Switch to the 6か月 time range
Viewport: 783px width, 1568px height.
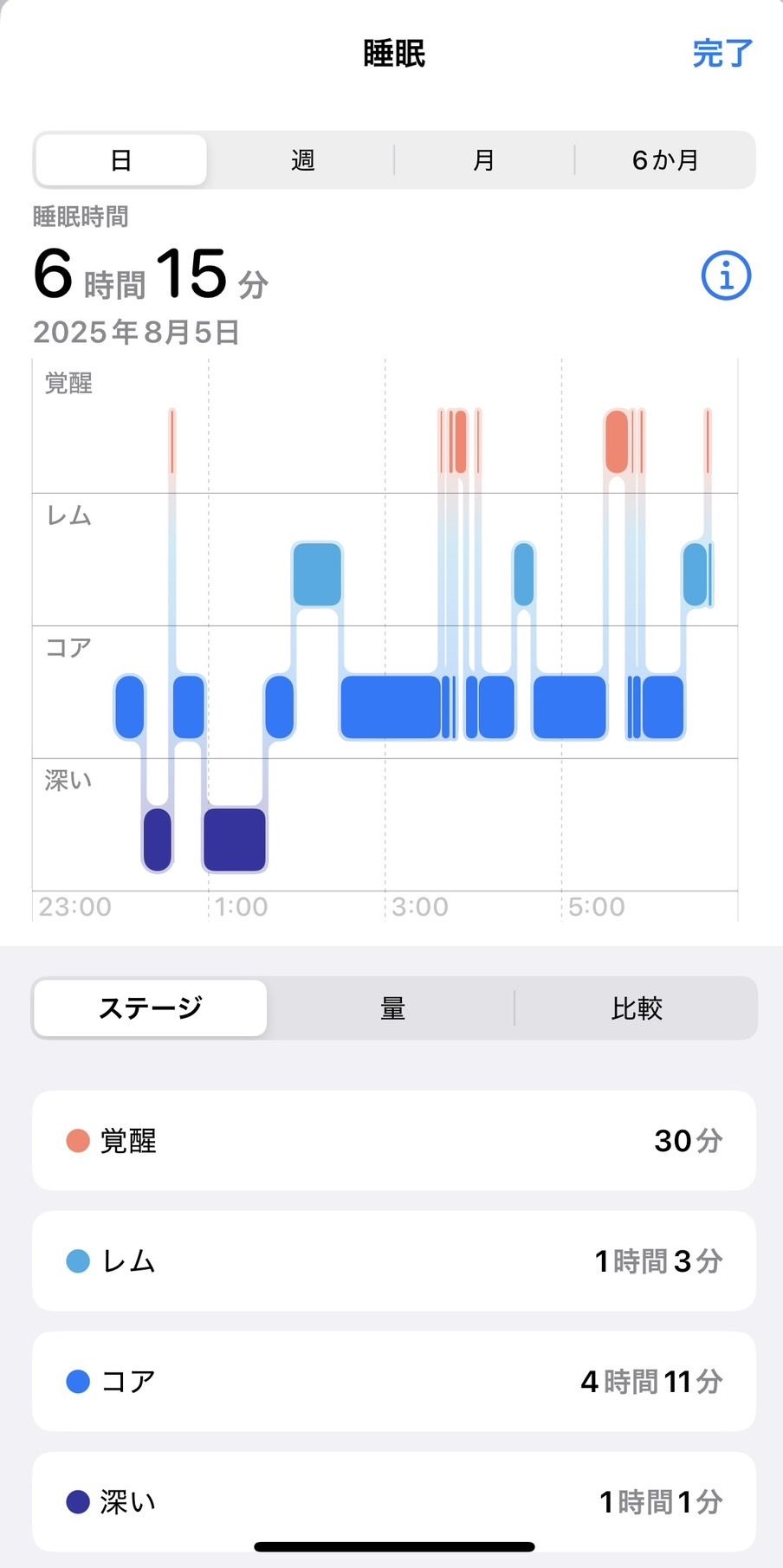pyautogui.click(x=664, y=160)
